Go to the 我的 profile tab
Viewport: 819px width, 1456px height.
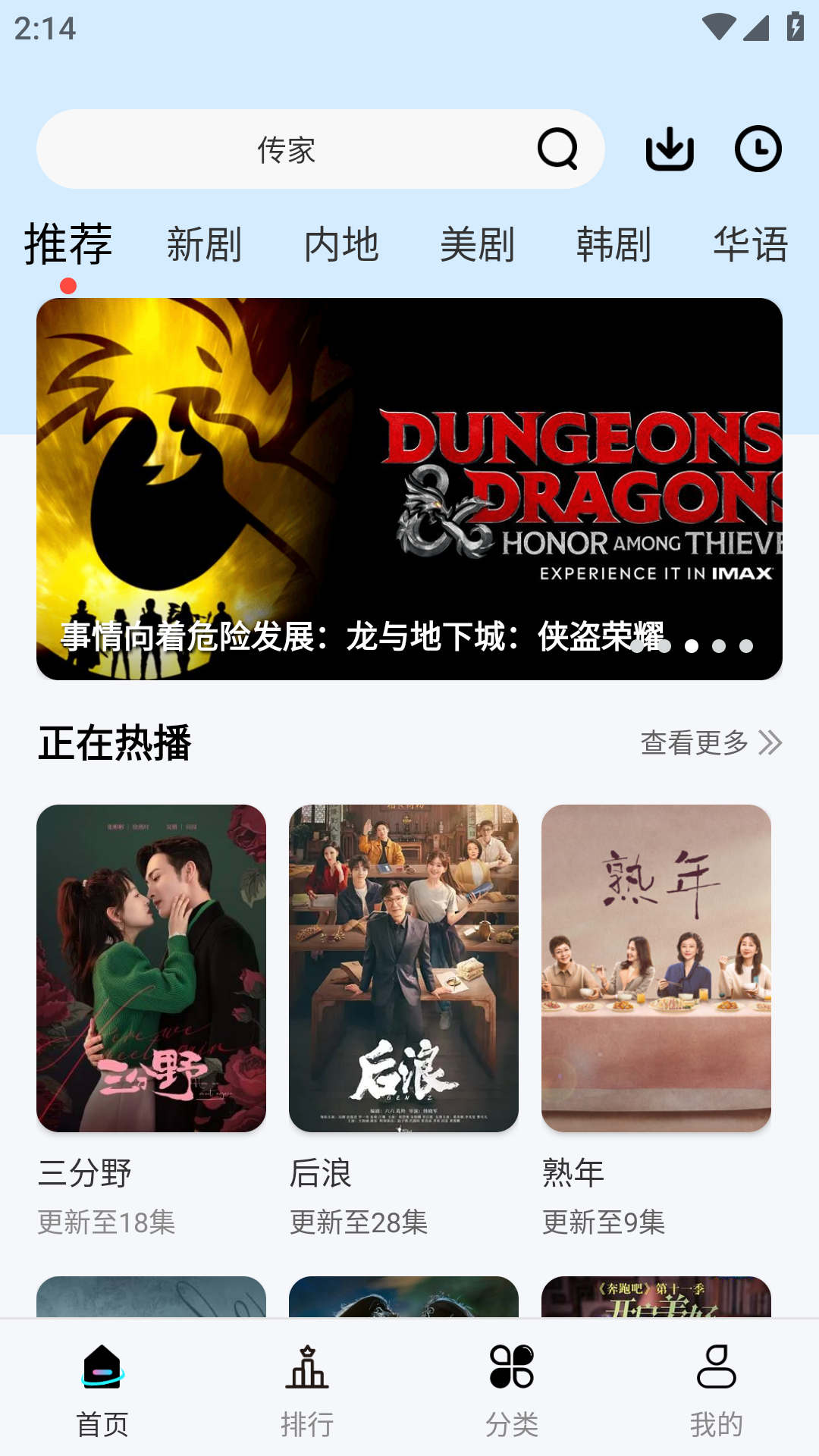716,1389
